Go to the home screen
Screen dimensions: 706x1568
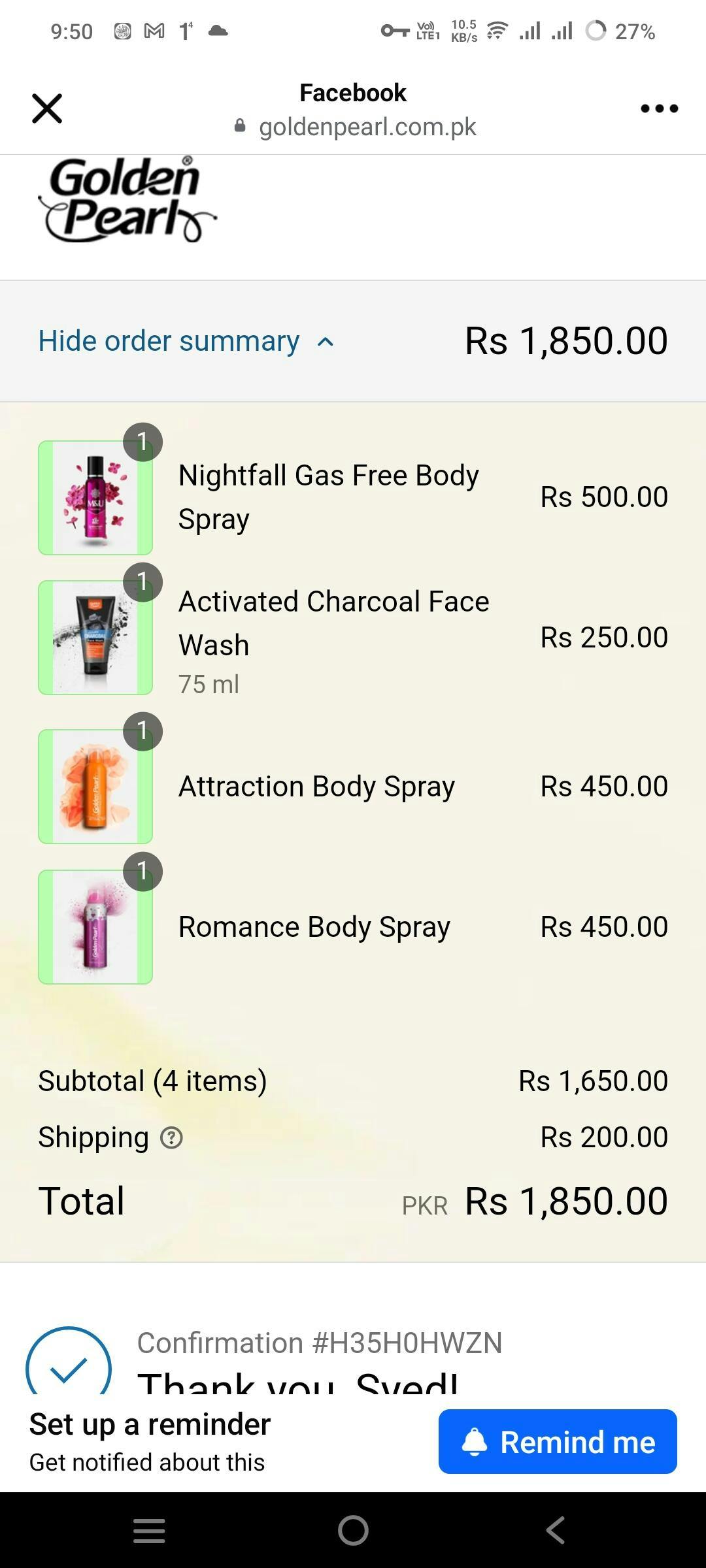pyautogui.click(x=353, y=1530)
